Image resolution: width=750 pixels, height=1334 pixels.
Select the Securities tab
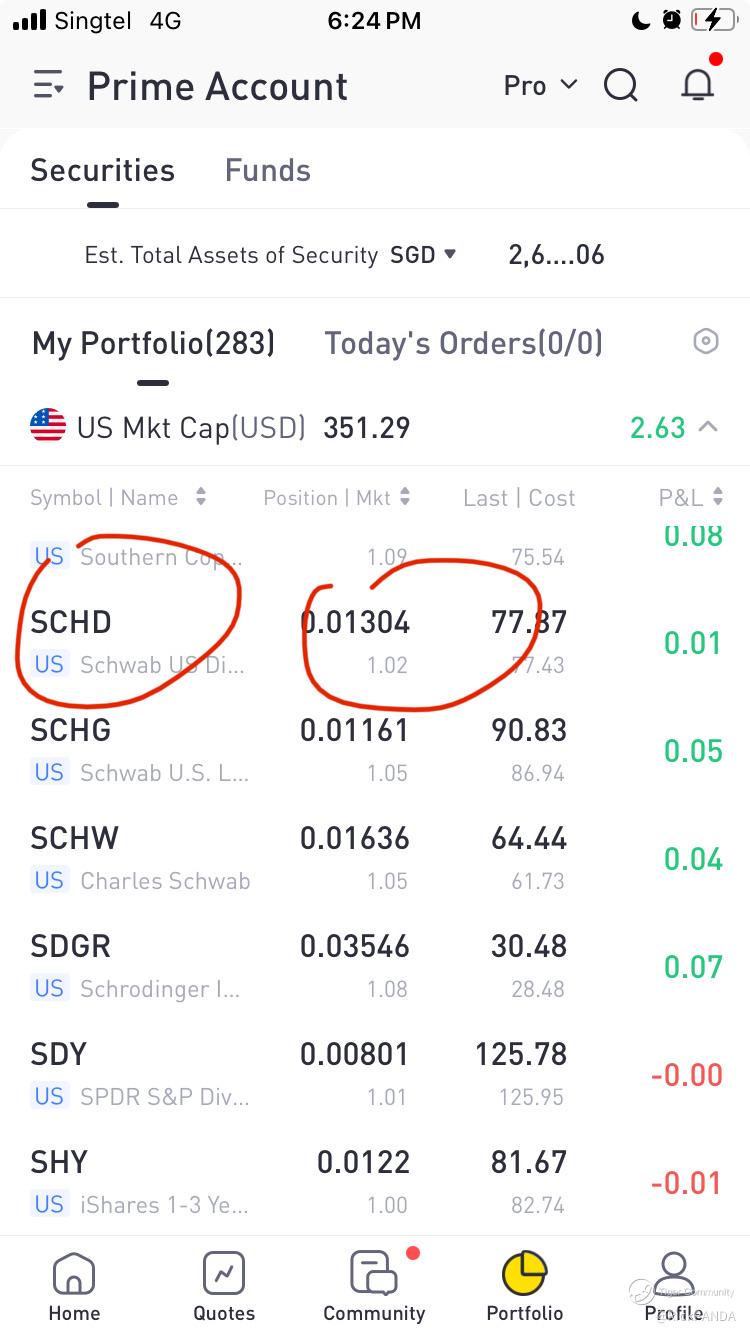(102, 170)
